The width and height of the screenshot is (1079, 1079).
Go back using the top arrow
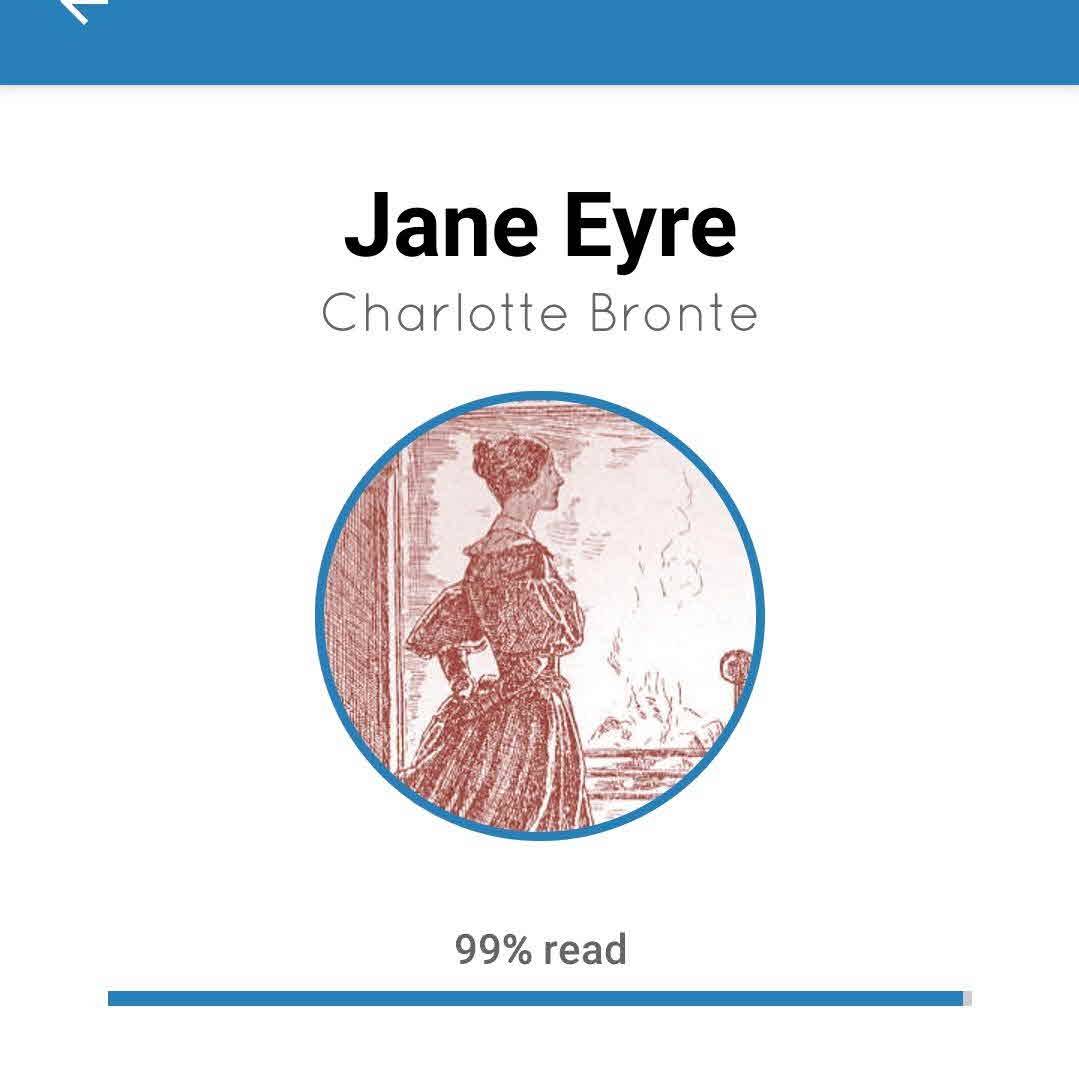tap(84, 8)
